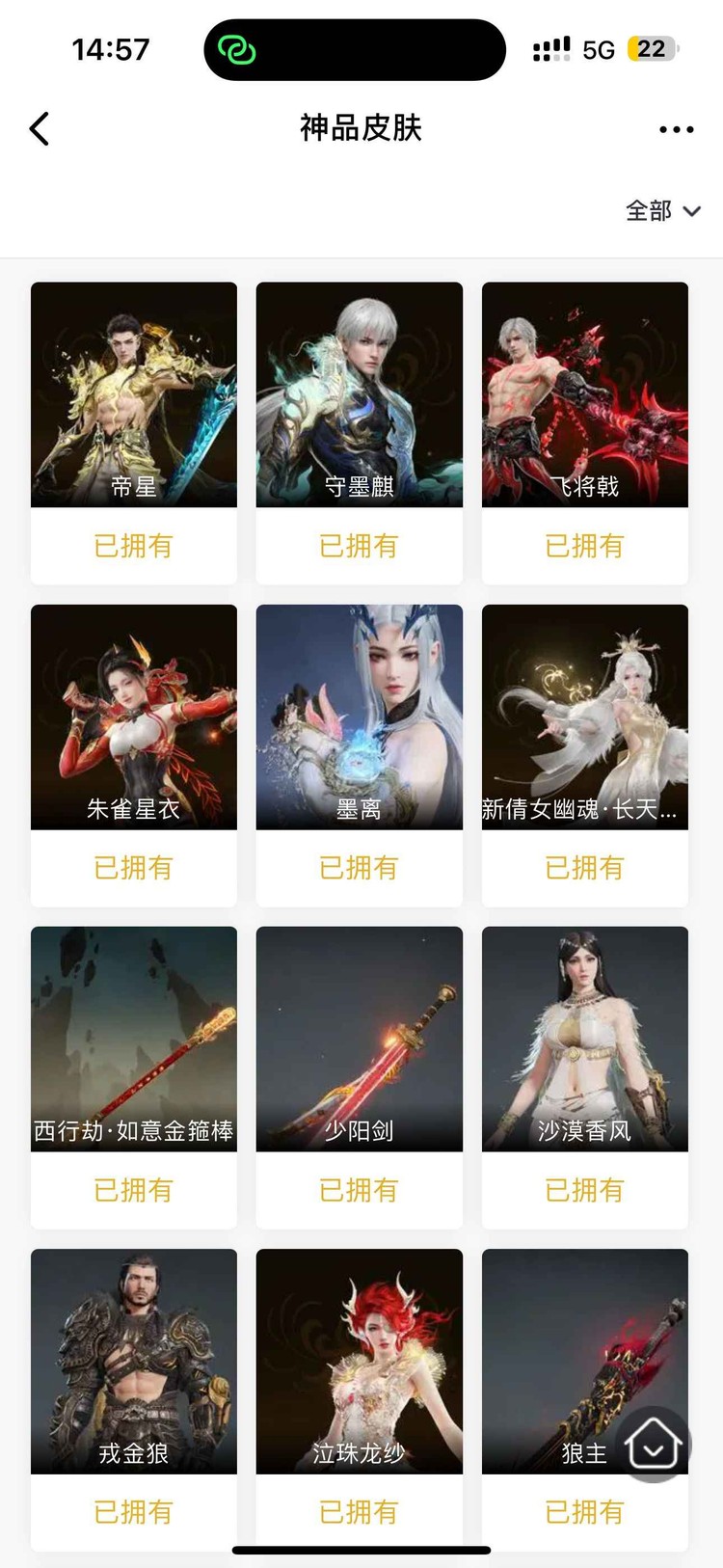
Task: Tap 已拥有 under the 帝星 skin
Action: 133,547
